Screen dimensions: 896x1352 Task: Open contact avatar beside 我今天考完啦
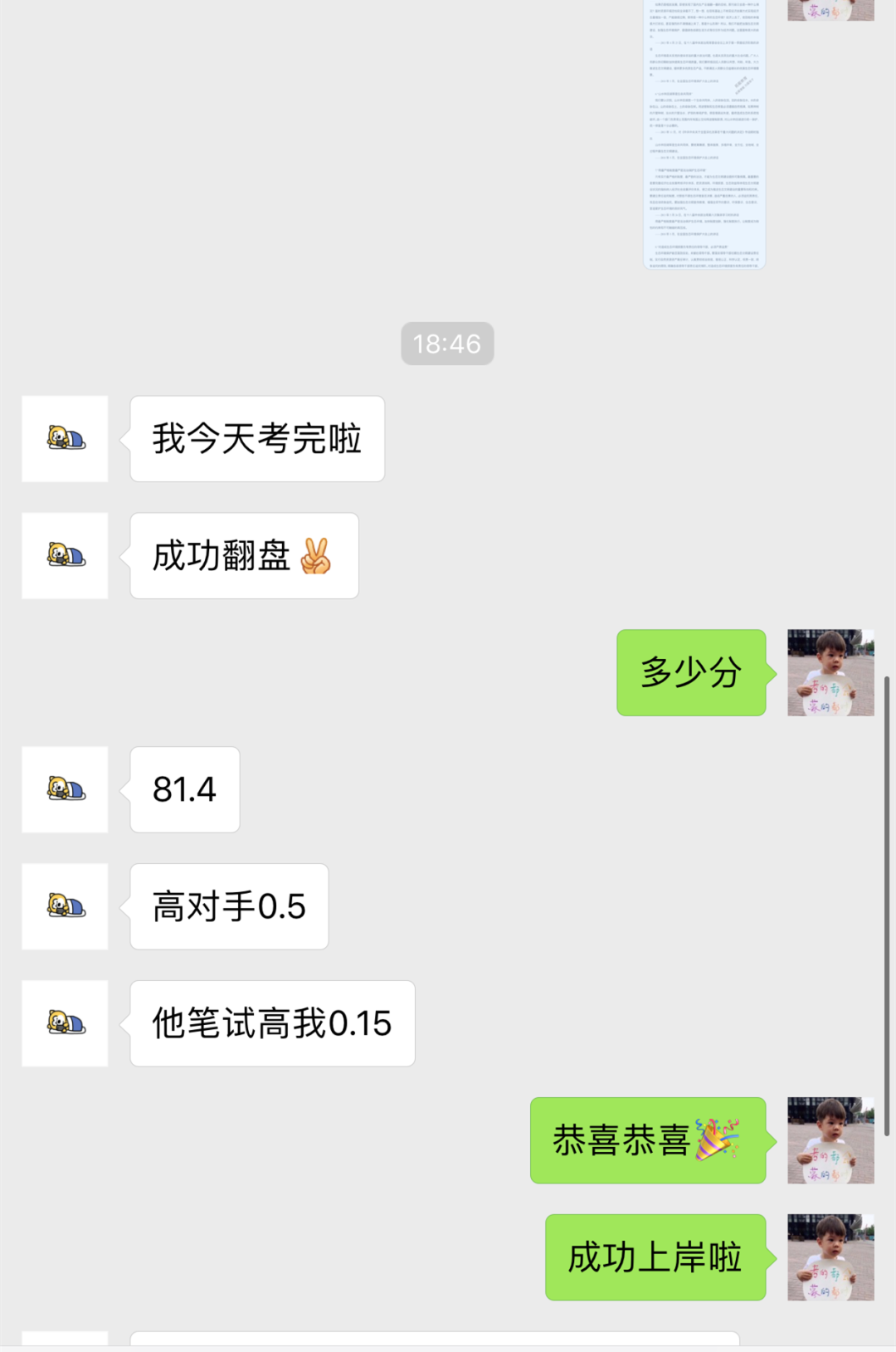(65, 438)
